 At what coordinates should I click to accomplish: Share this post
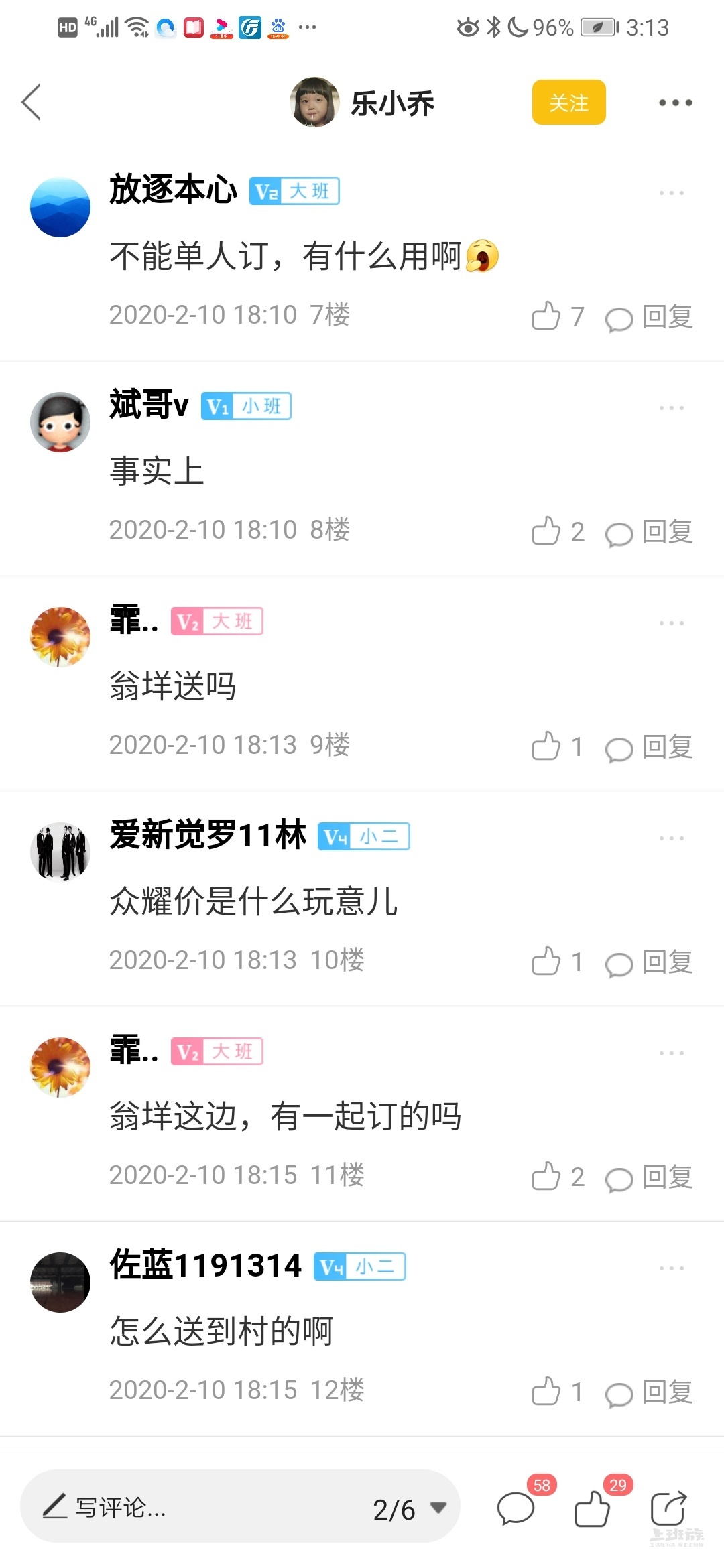(x=669, y=1508)
